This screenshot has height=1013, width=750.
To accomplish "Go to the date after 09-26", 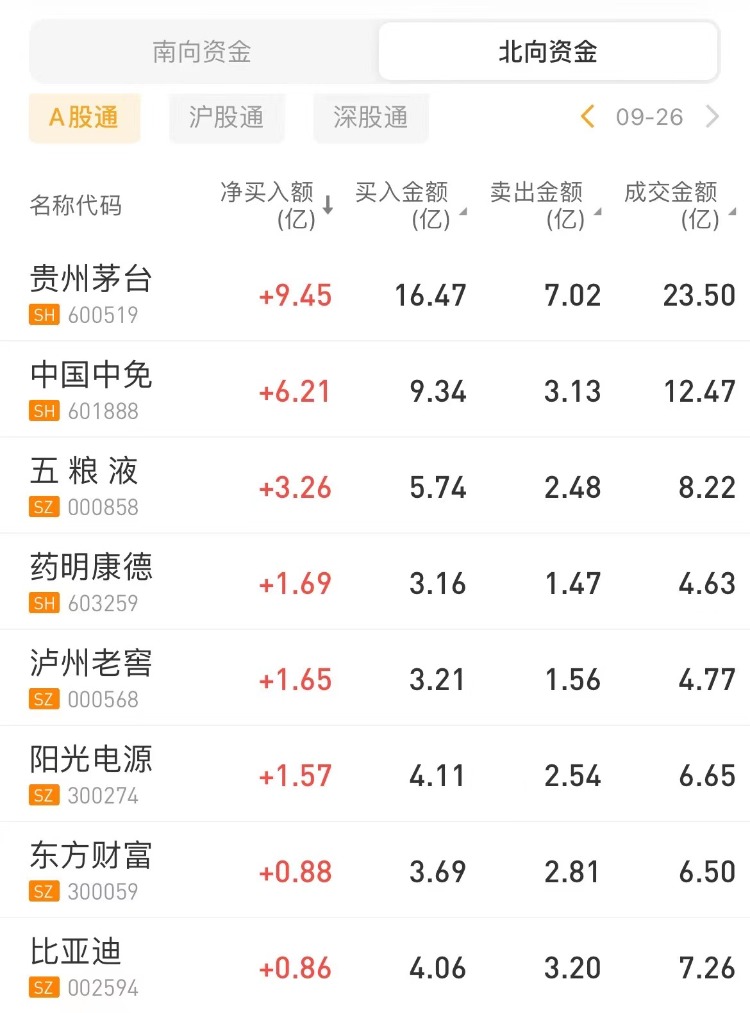I will [x=712, y=117].
